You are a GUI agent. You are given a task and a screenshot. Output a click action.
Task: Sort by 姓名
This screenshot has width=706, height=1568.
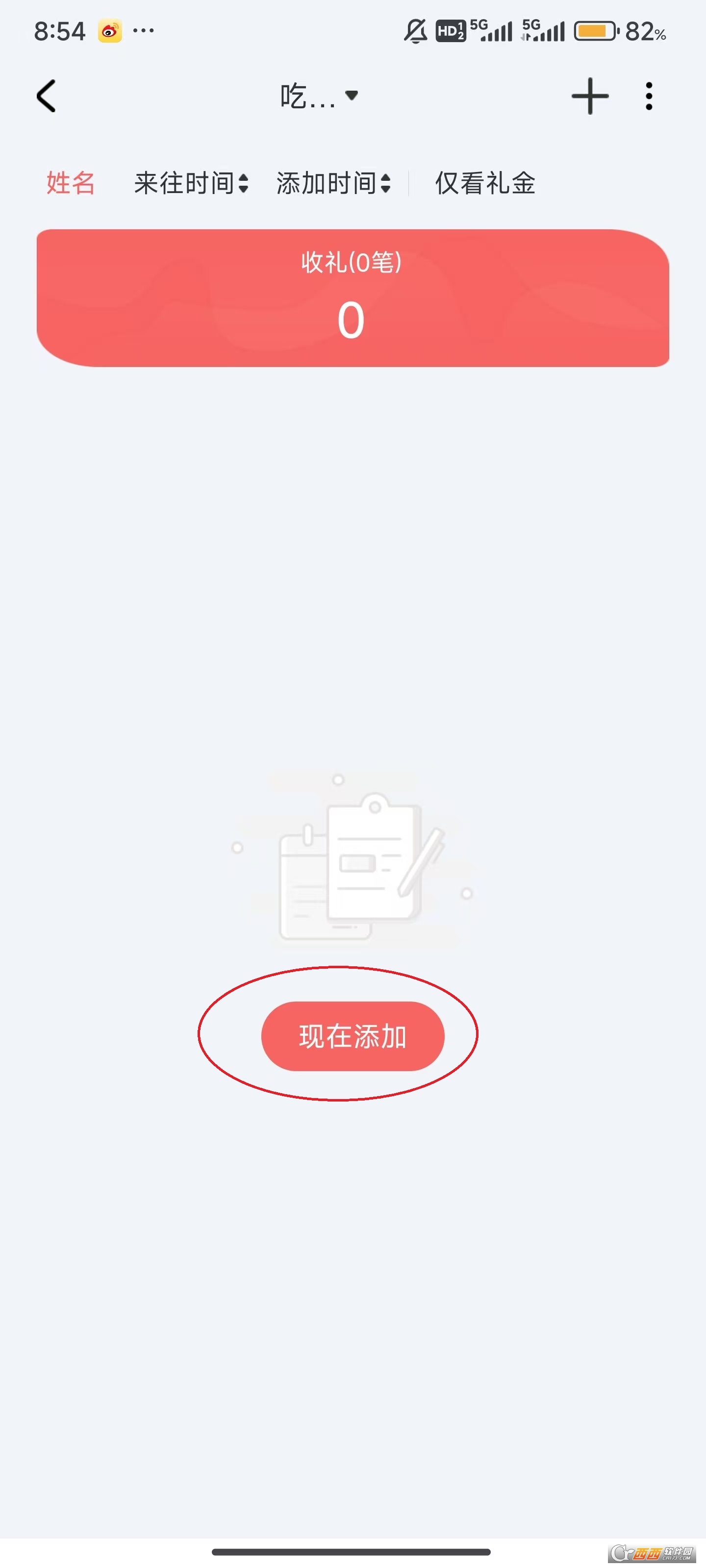tap(71, 183)
